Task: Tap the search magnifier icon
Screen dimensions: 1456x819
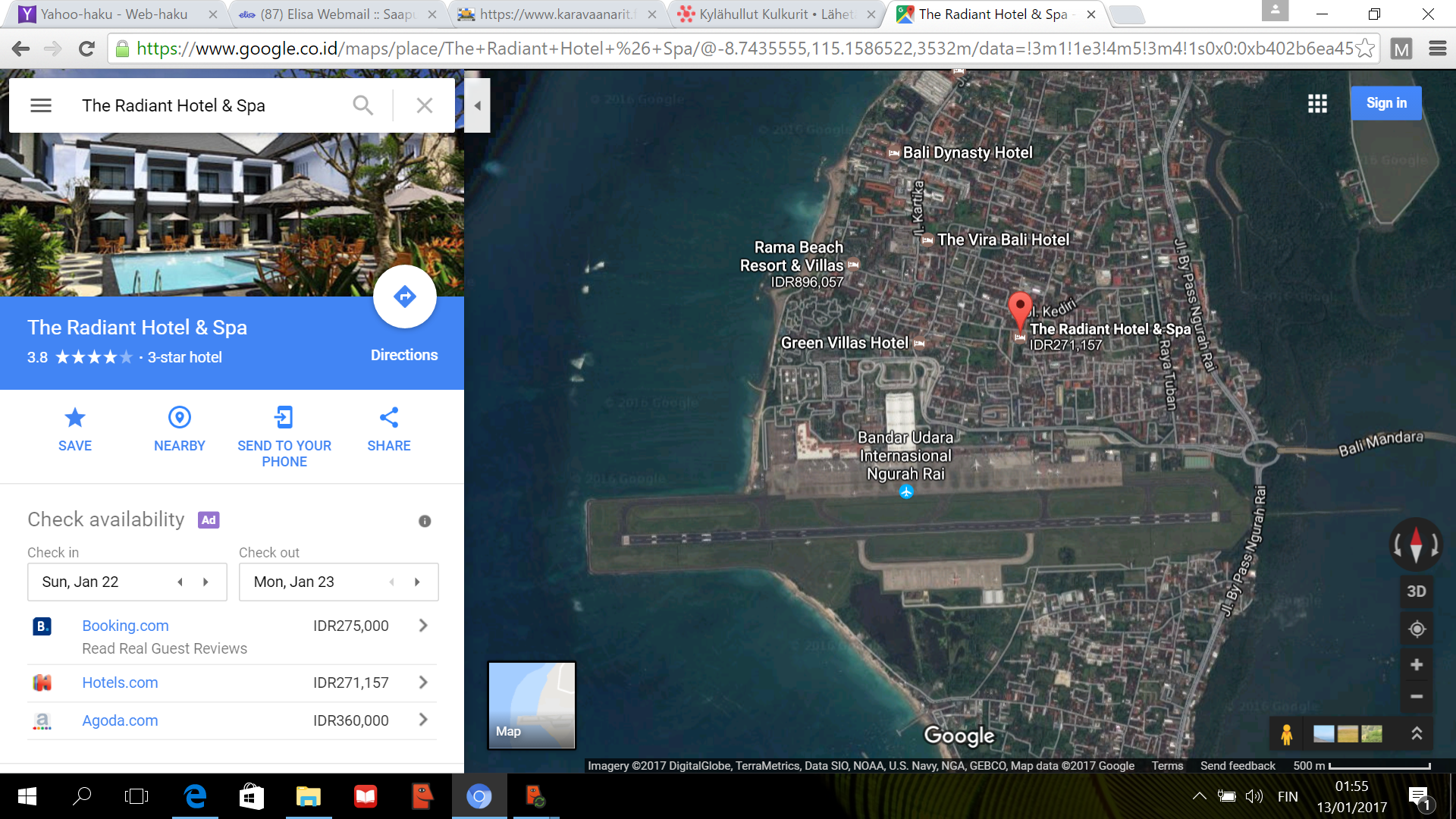Action: point(363,105)
